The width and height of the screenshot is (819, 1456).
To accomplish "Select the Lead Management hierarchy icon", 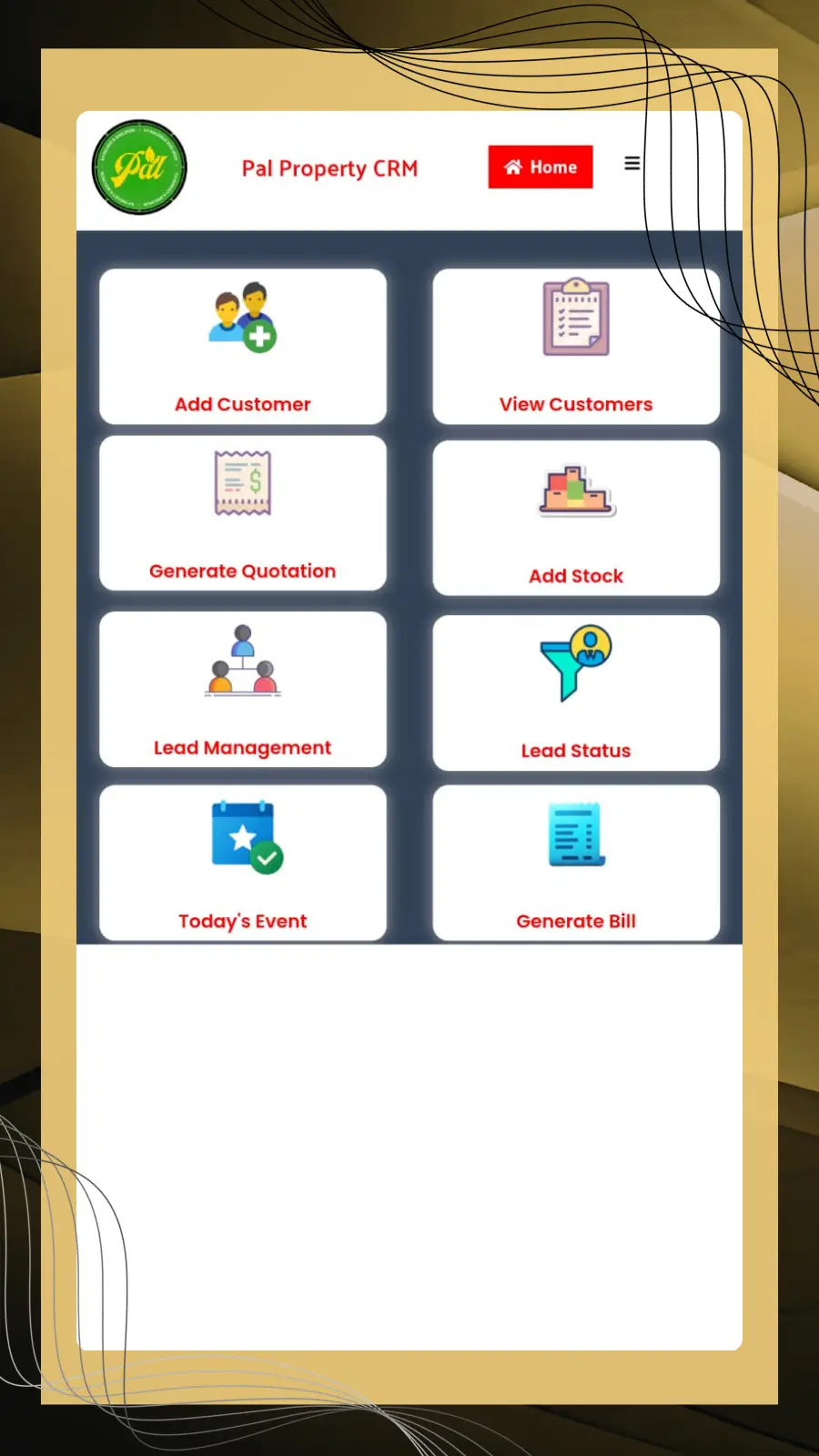I will pyautogui.click(x=242, y=663).
